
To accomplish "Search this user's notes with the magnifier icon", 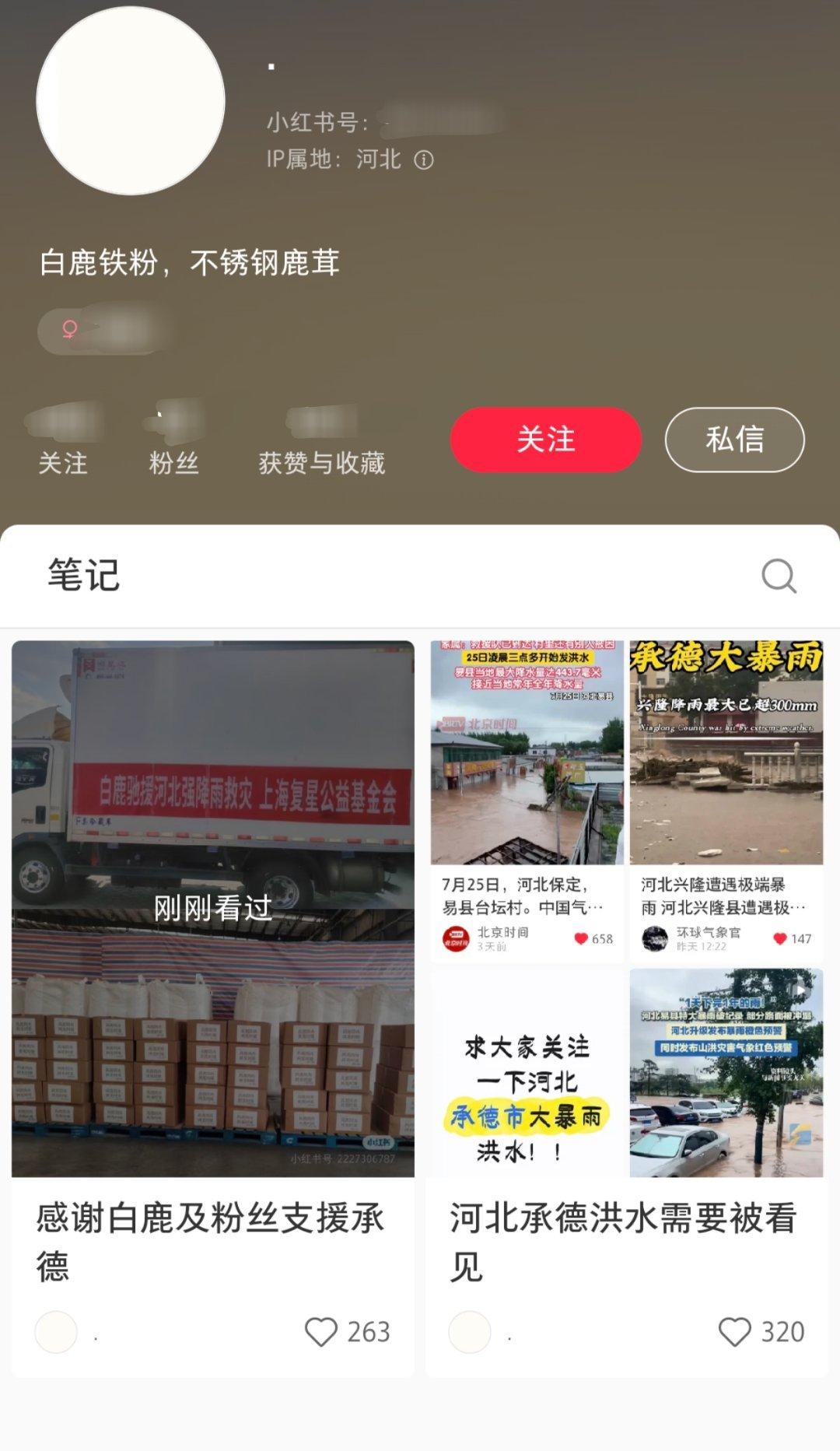I will click(x=779, y=577).
